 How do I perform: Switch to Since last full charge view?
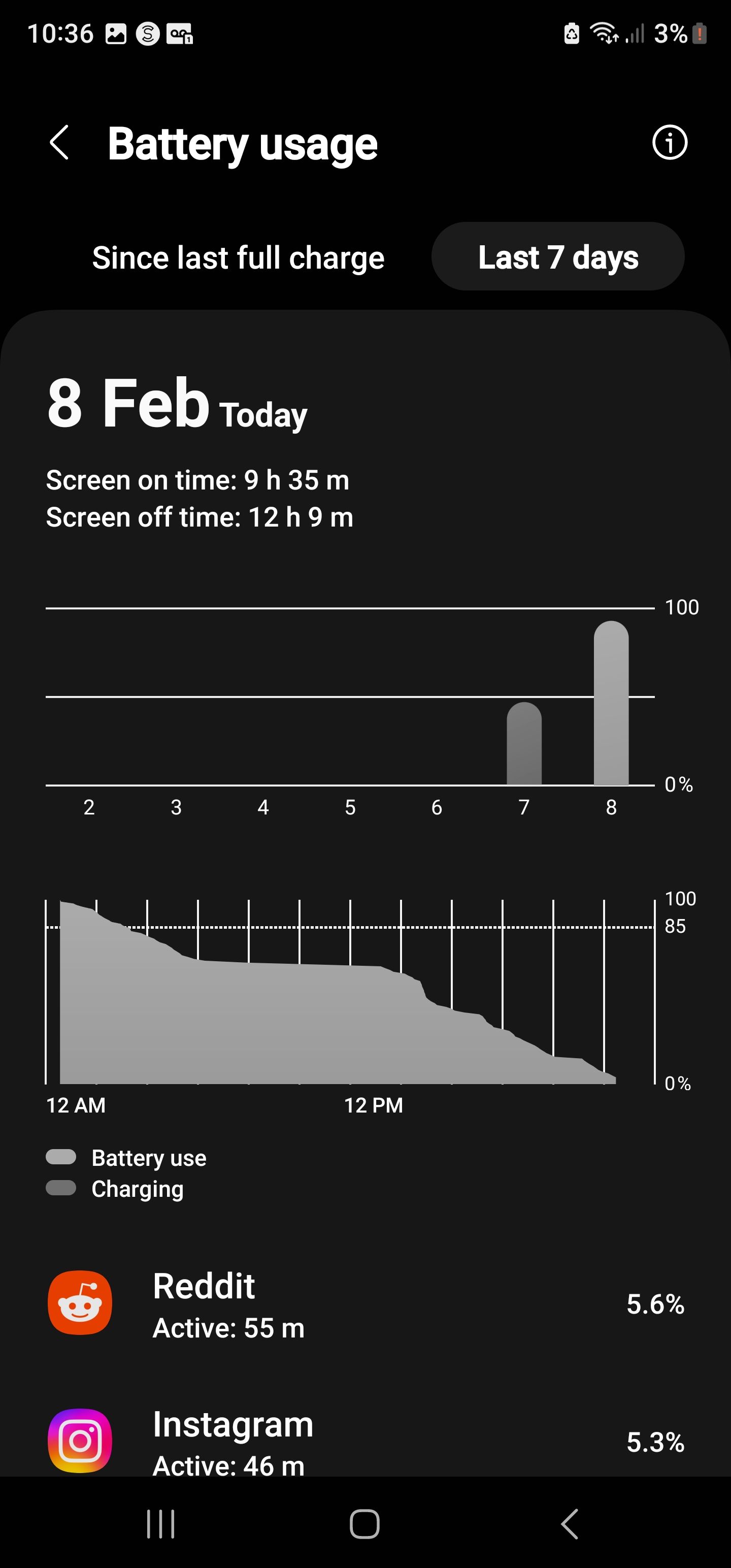tap(238, 256)
